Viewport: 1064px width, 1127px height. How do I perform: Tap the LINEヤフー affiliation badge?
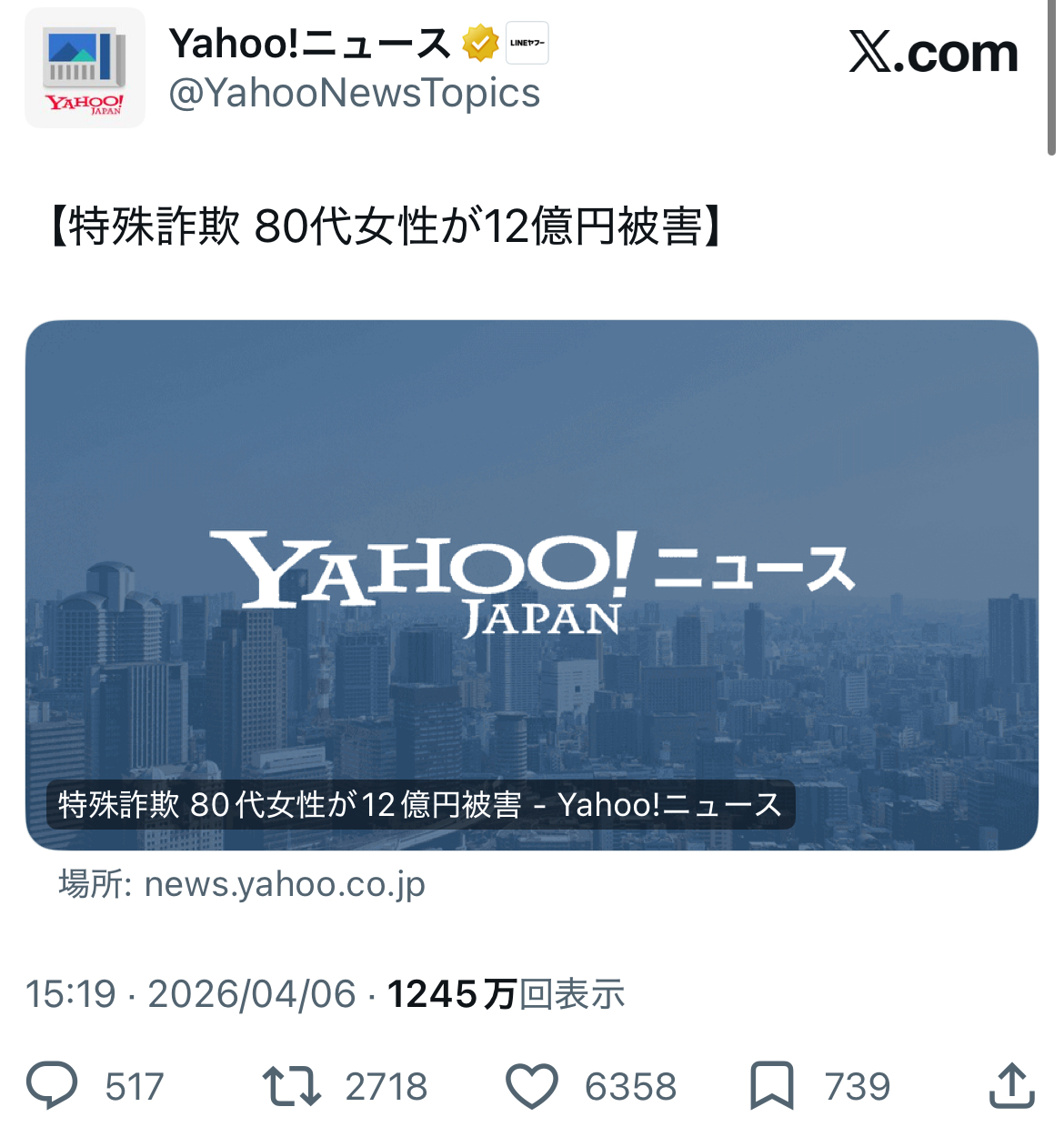pos(527,43)
